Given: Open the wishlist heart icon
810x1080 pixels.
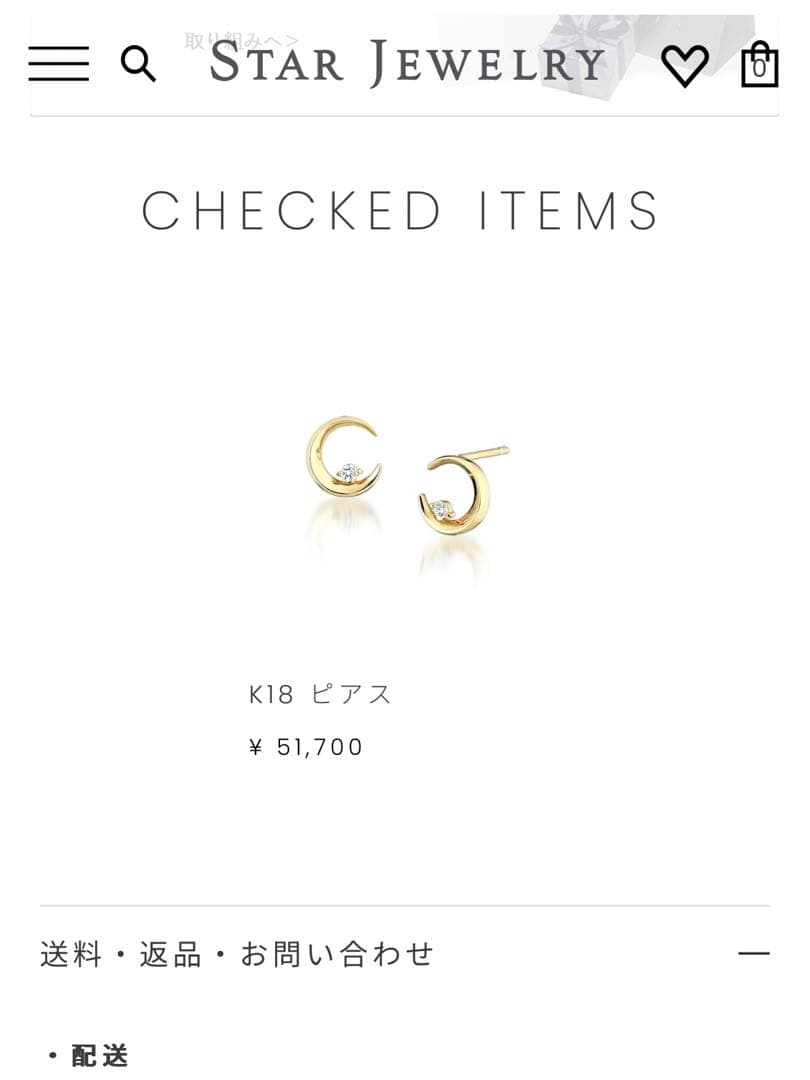Looking at the screenshot, I should pyautogui.click(x=684, y=63).
